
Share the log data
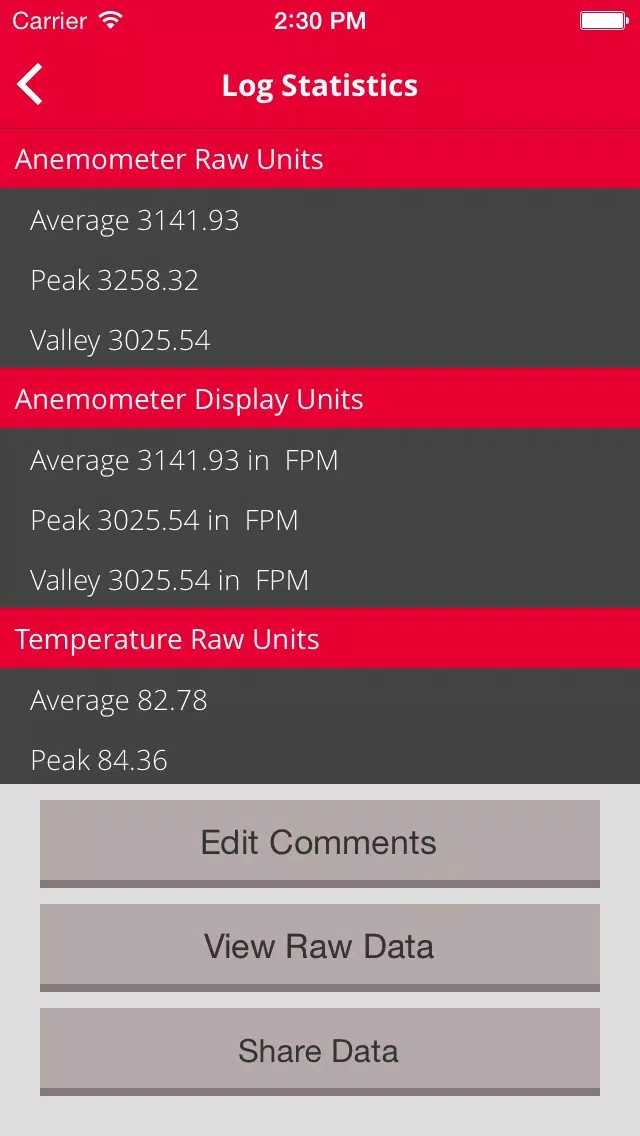(x=320, y=1051)
